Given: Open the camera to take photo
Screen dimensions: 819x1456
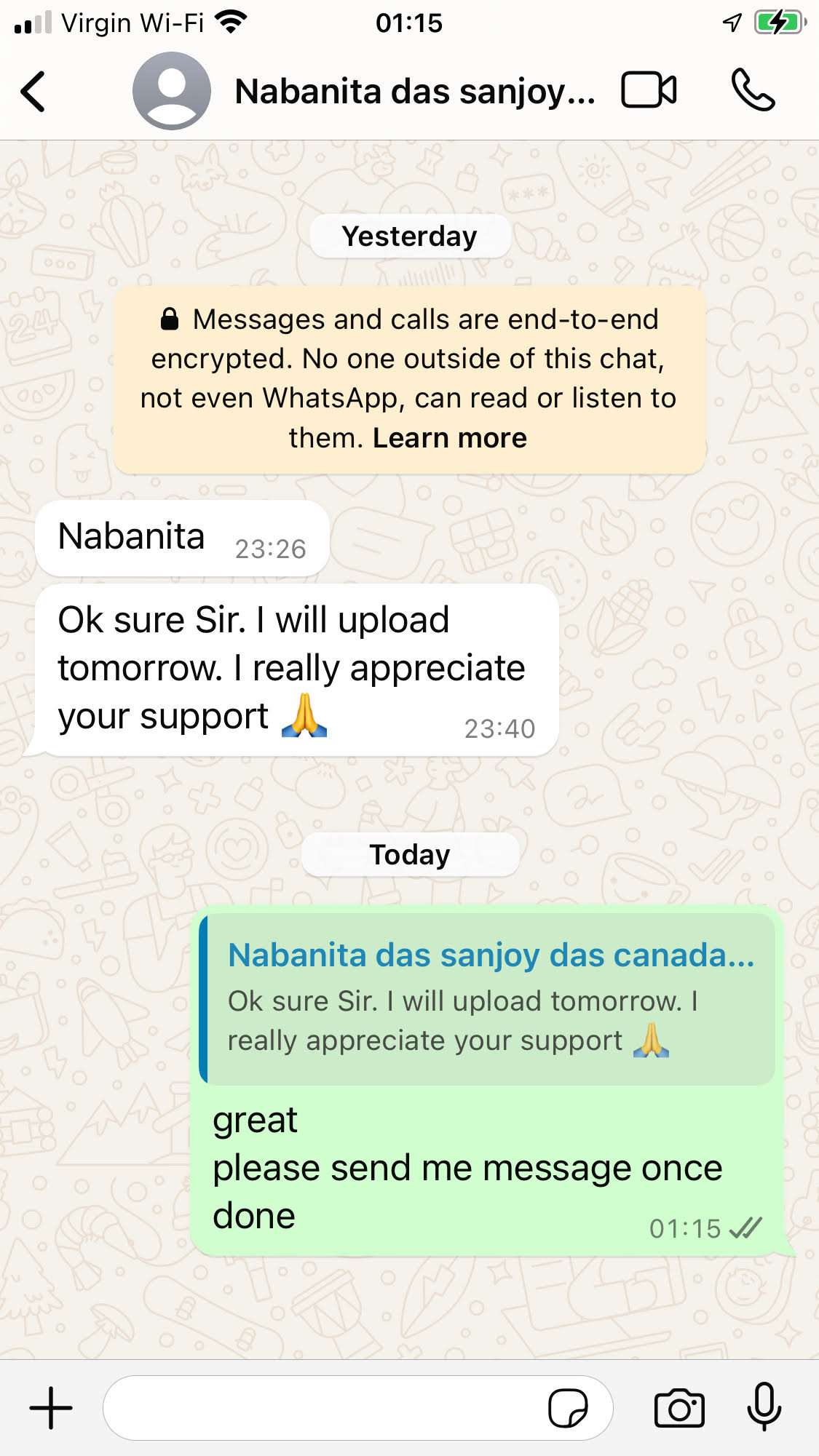Looking at the screenshot, I should pyautogui.click(x=678, y=1409).
